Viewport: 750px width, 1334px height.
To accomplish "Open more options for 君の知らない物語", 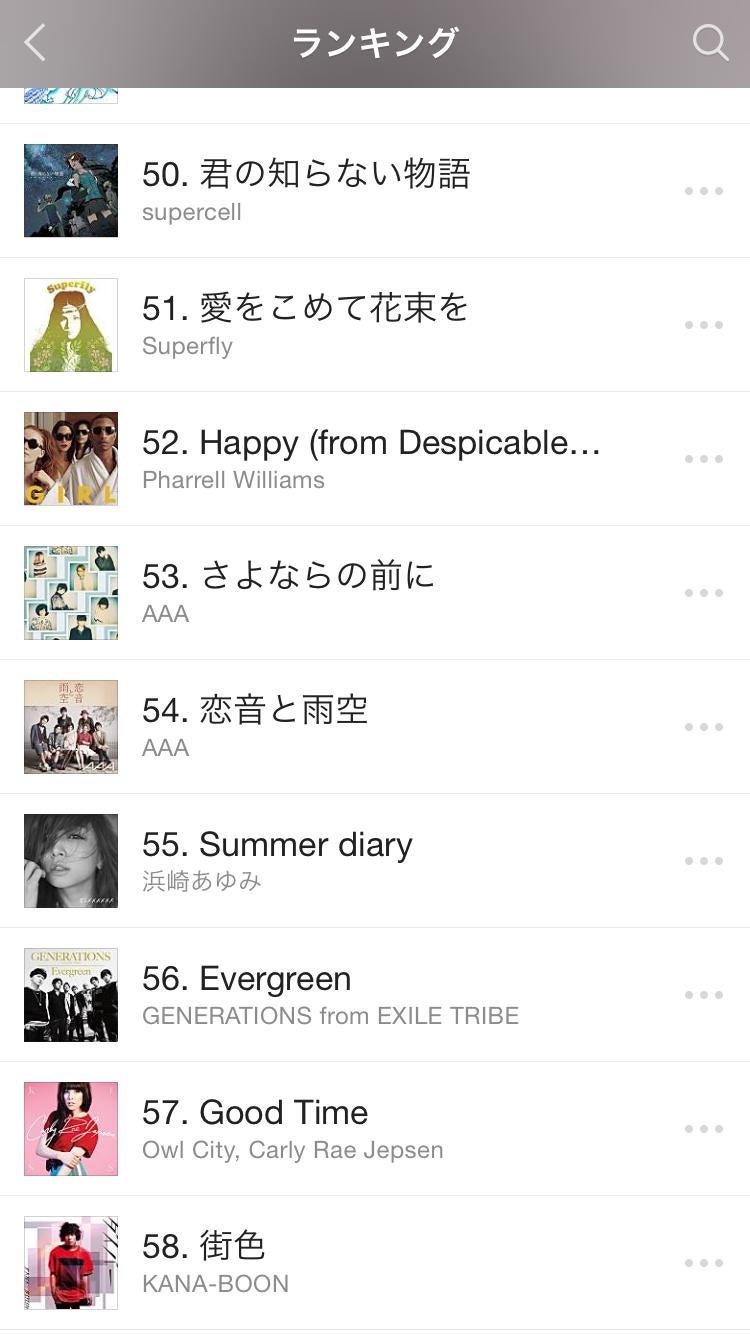I will [703, 191].
